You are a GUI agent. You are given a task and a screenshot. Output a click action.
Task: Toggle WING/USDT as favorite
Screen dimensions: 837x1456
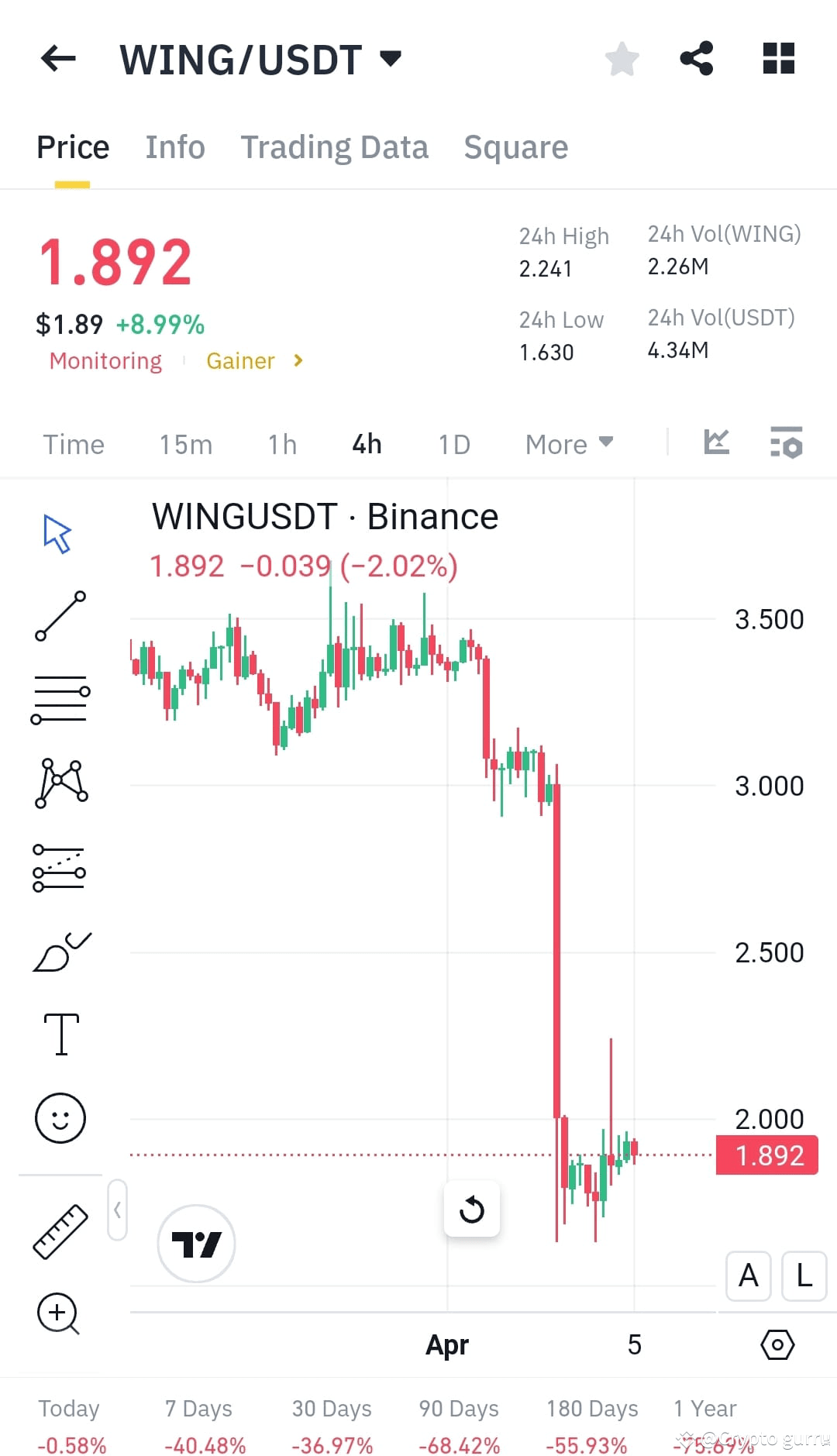(x=622, y=57)
